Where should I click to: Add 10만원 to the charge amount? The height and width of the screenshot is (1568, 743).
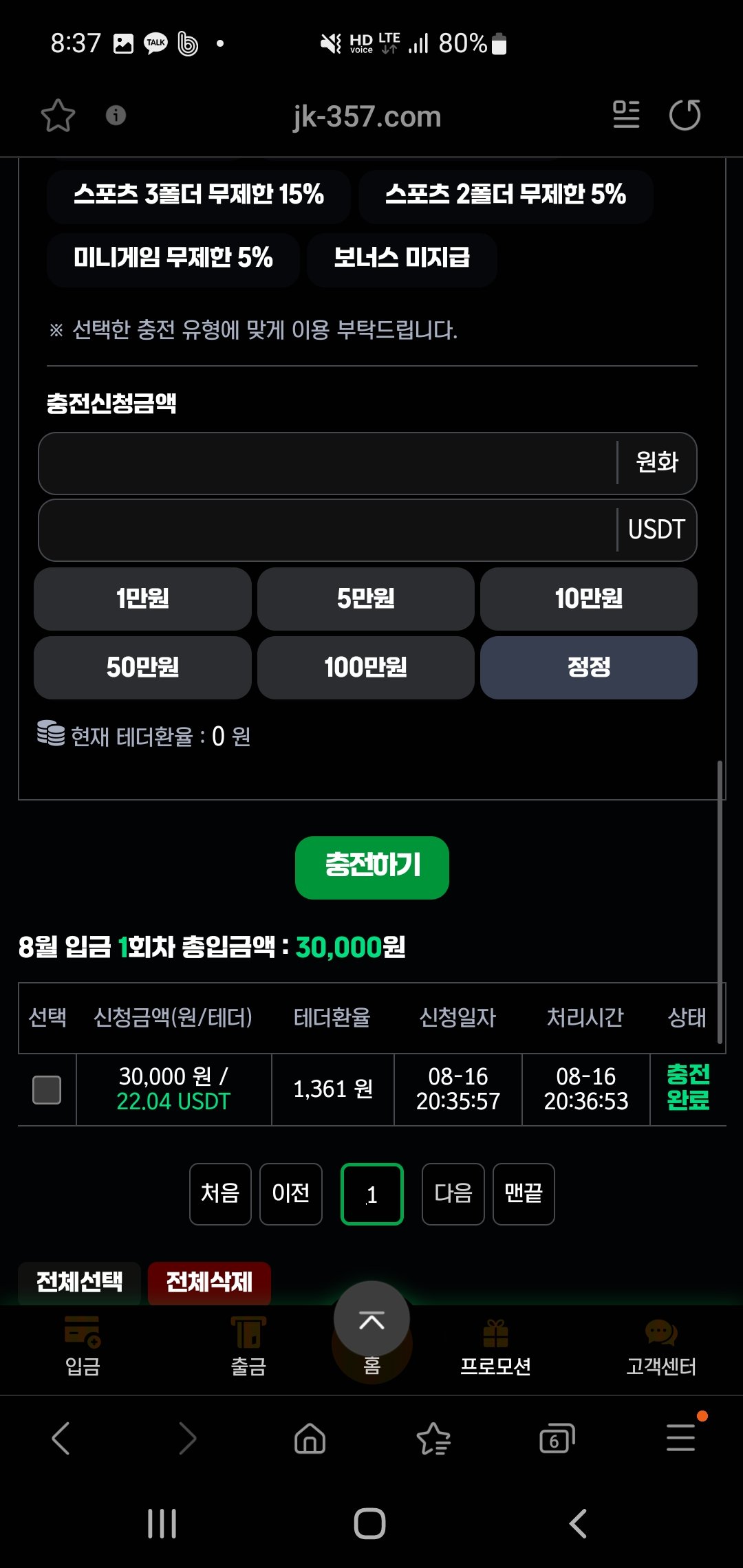point(588,599)
